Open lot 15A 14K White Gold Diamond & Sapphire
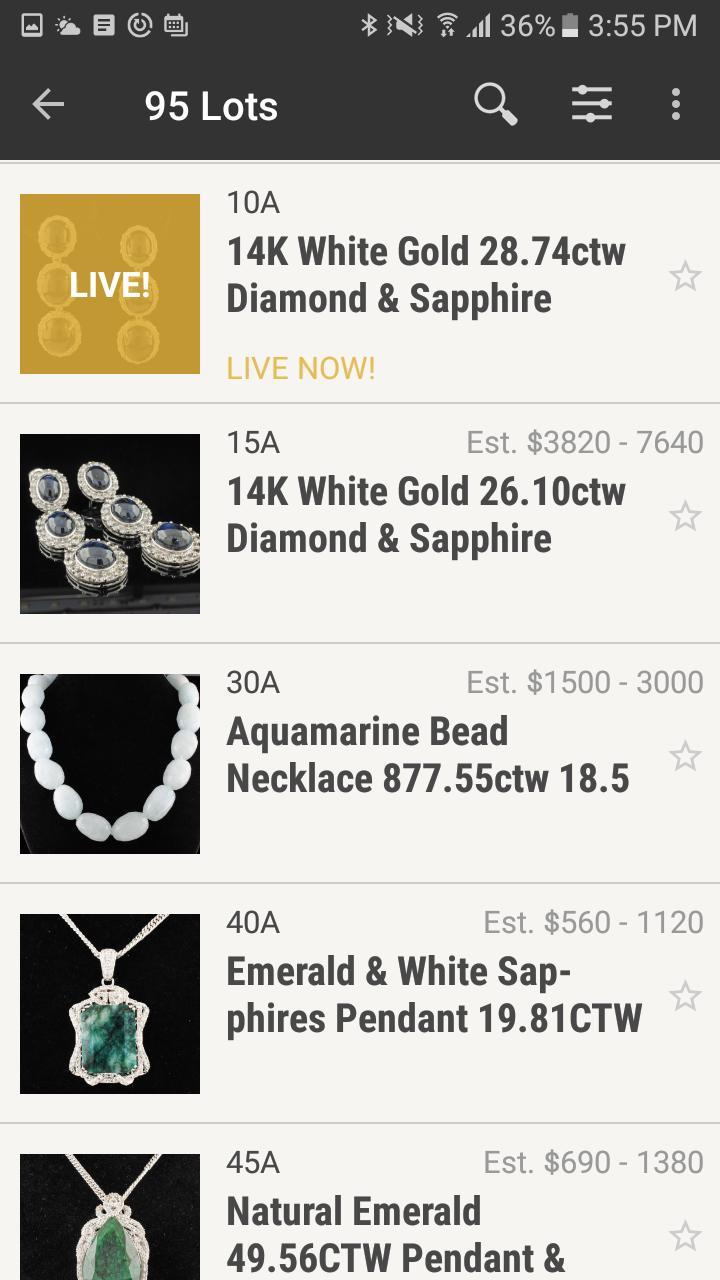Viewport: 720px width, 1280px height. (427, 514)
